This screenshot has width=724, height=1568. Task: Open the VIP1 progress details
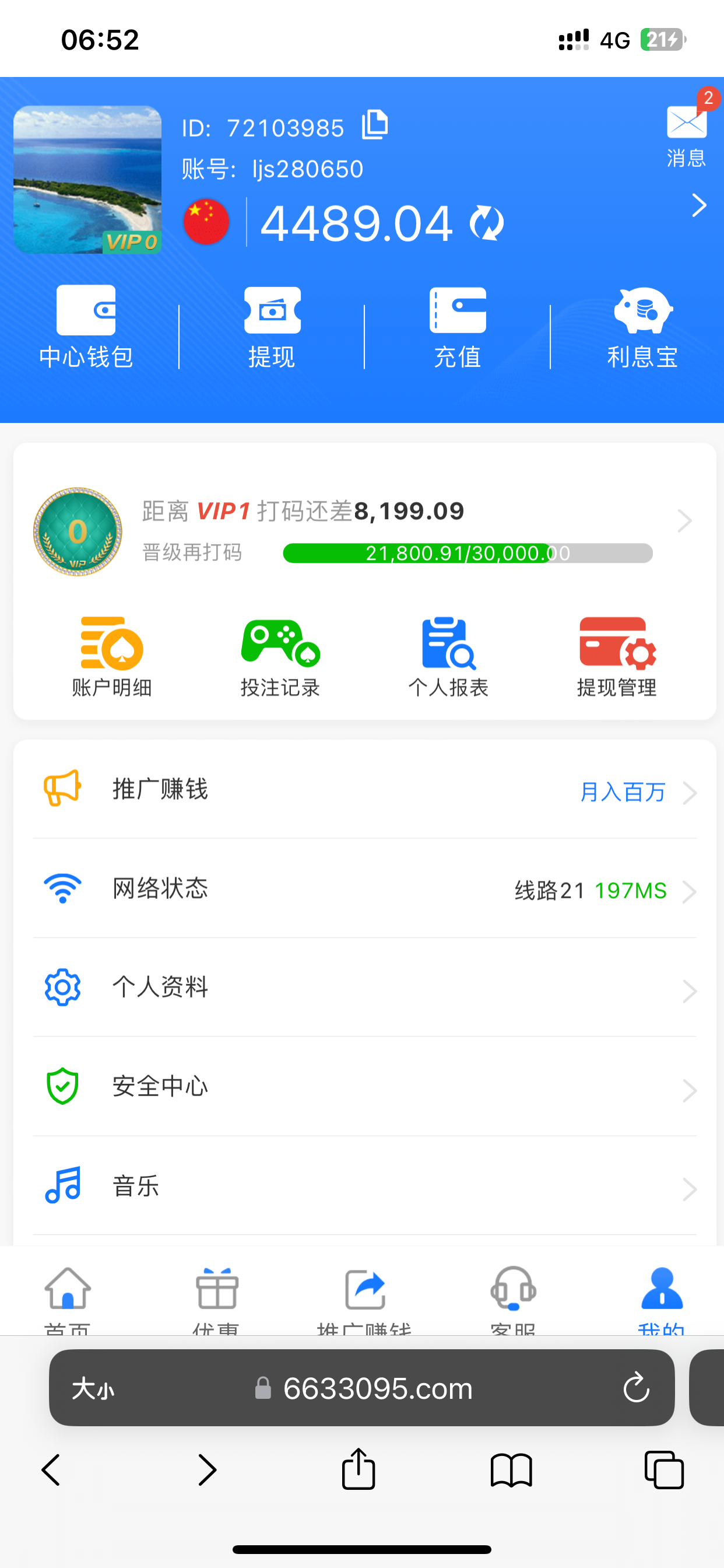(684, 521)
